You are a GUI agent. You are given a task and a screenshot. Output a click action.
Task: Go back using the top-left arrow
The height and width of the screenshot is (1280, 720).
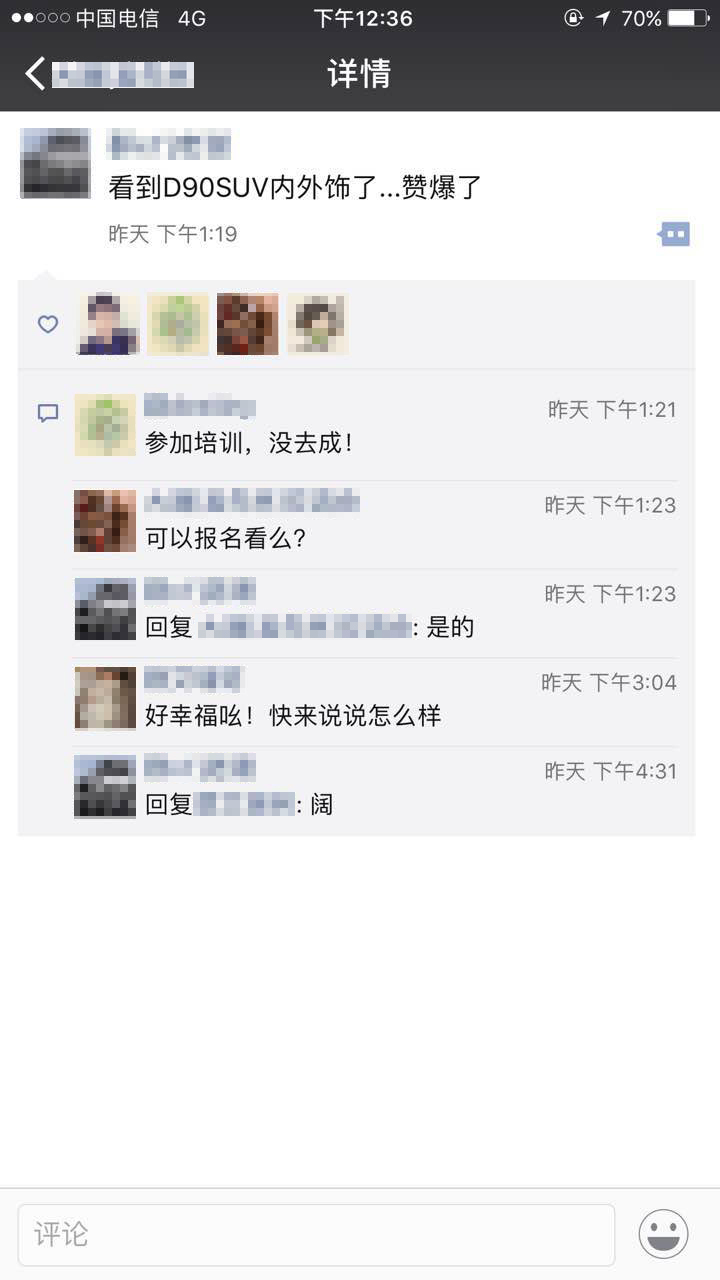click(x=36, y=73)
